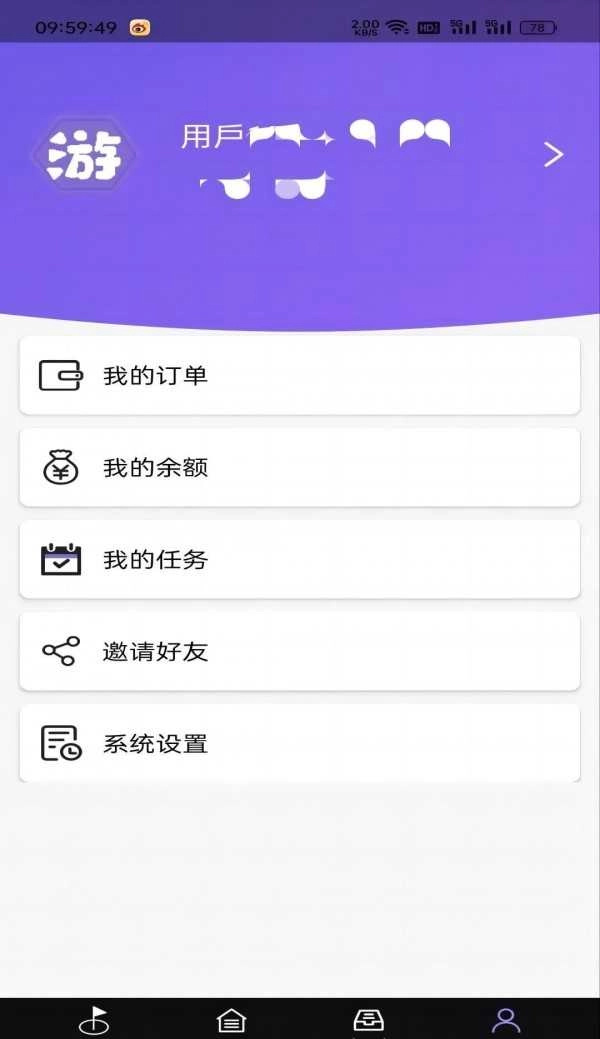Open 我的余额 balance page
Screen dimensions: 600x1039
tap(299, 468)
